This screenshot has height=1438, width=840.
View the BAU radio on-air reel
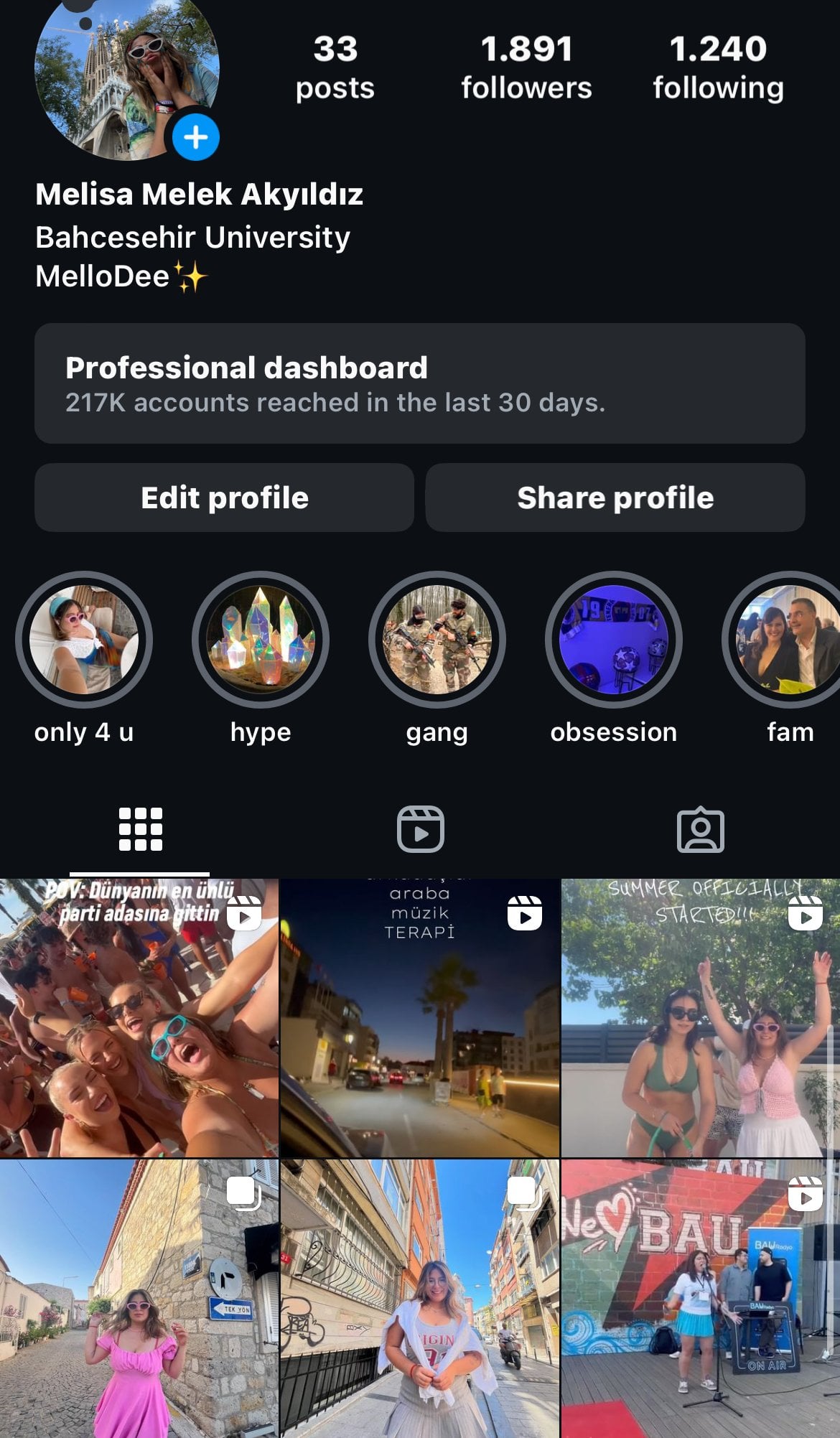700,1299
